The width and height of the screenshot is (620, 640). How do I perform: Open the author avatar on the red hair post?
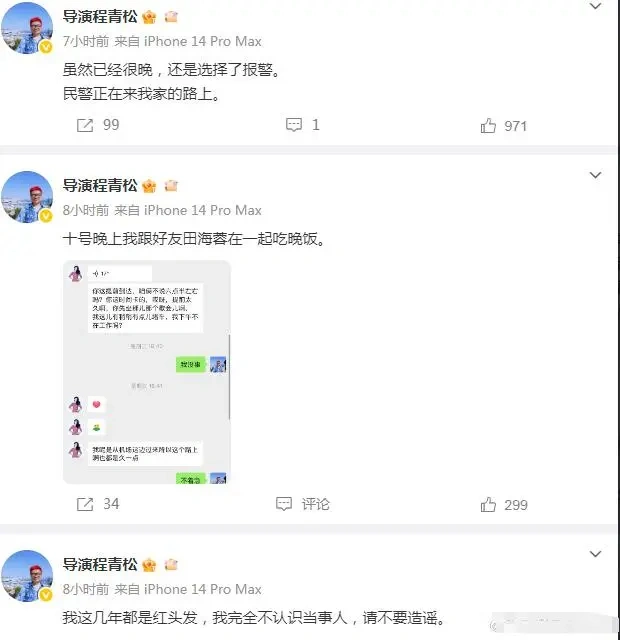point(26,575)
